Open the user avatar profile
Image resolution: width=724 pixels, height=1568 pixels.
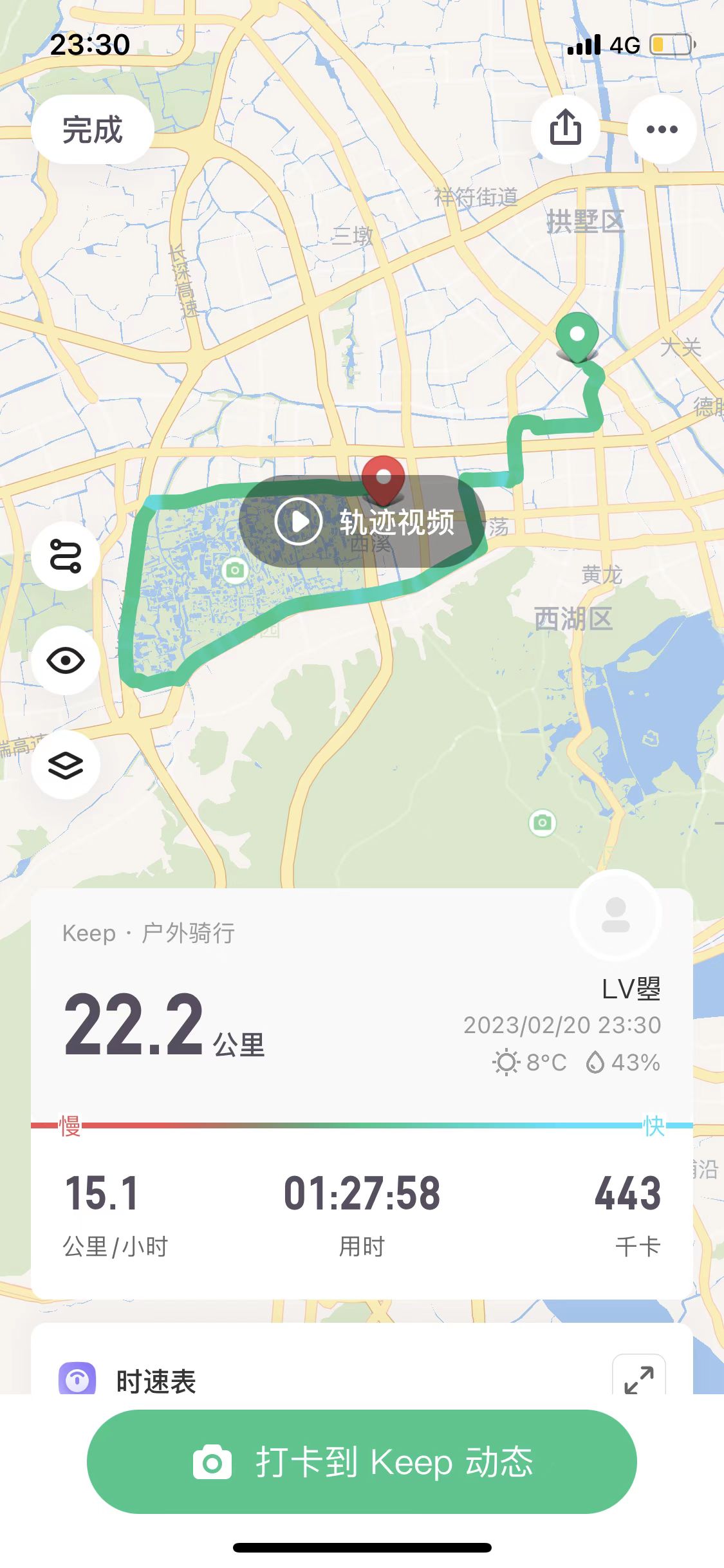click(615, 914)
